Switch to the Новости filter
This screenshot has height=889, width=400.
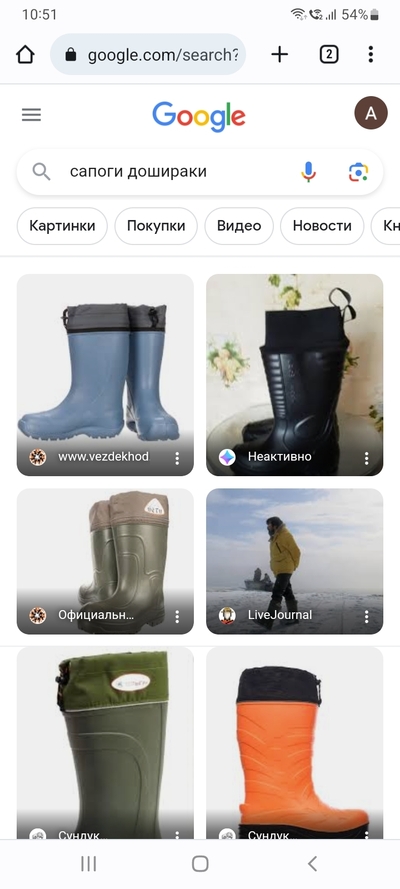pos(322,226)
